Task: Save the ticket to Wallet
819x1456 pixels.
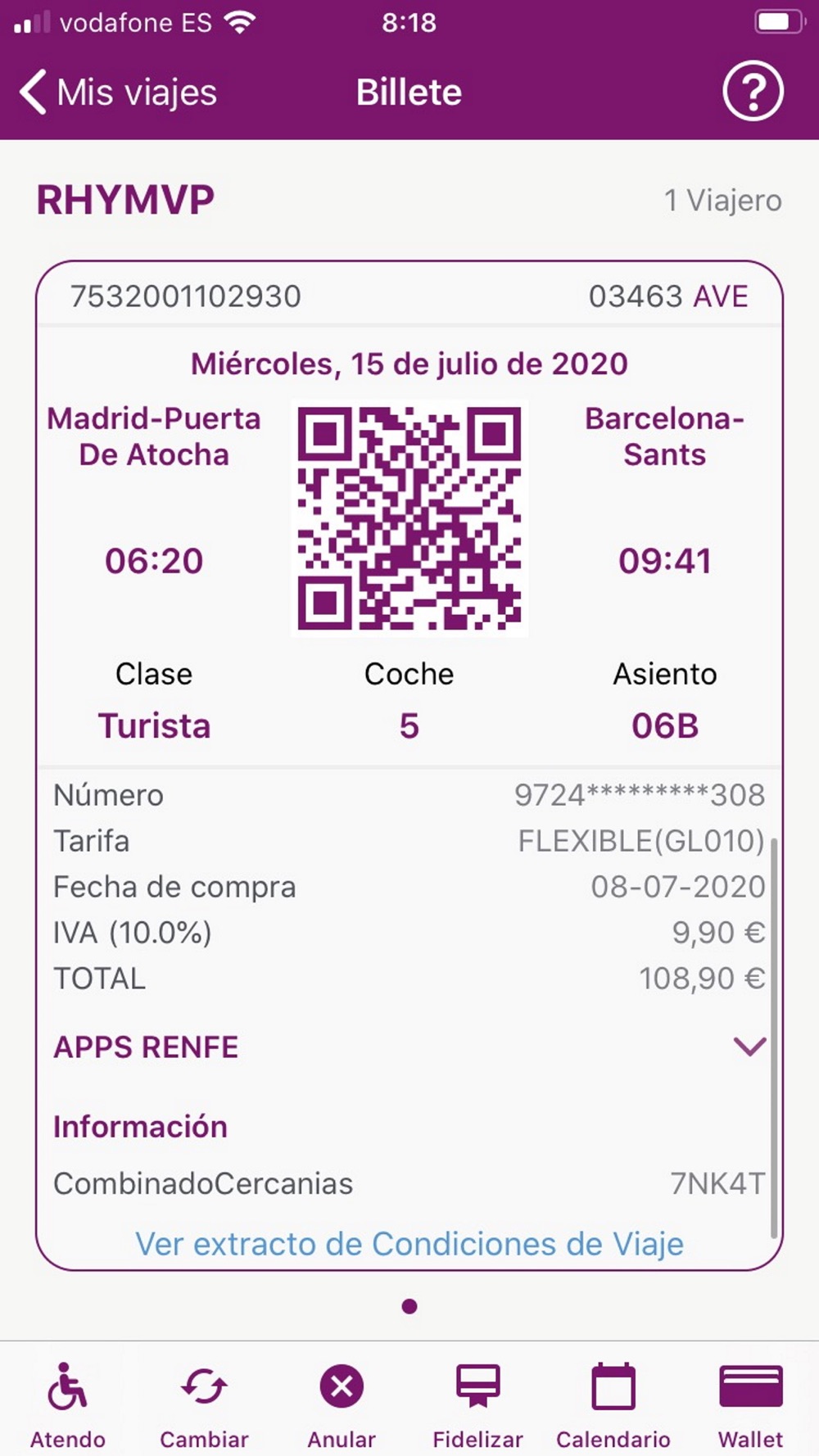Action: (x=751, y=1405)
